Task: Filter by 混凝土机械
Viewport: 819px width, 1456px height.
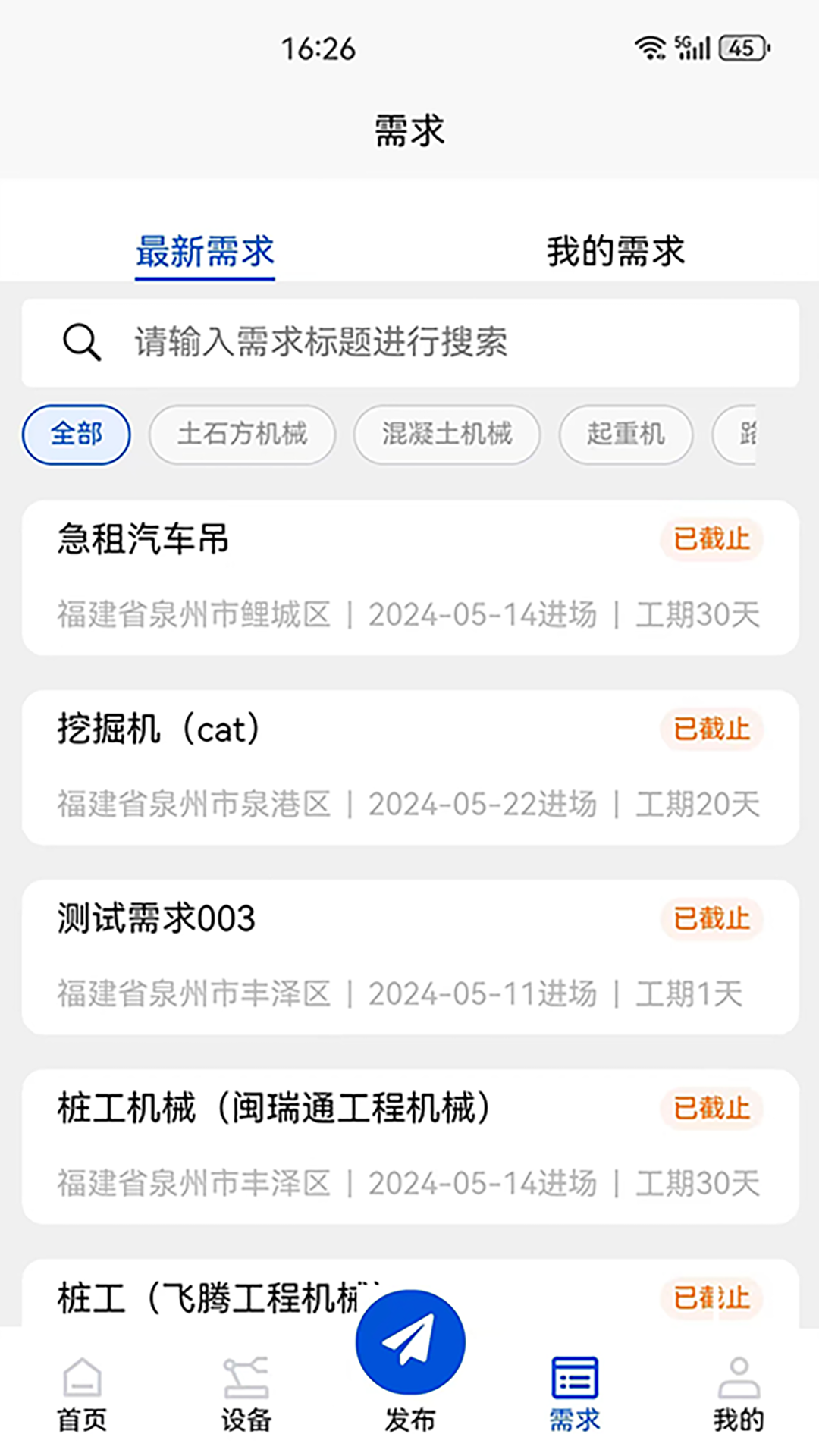Action: tap(447, 435)
